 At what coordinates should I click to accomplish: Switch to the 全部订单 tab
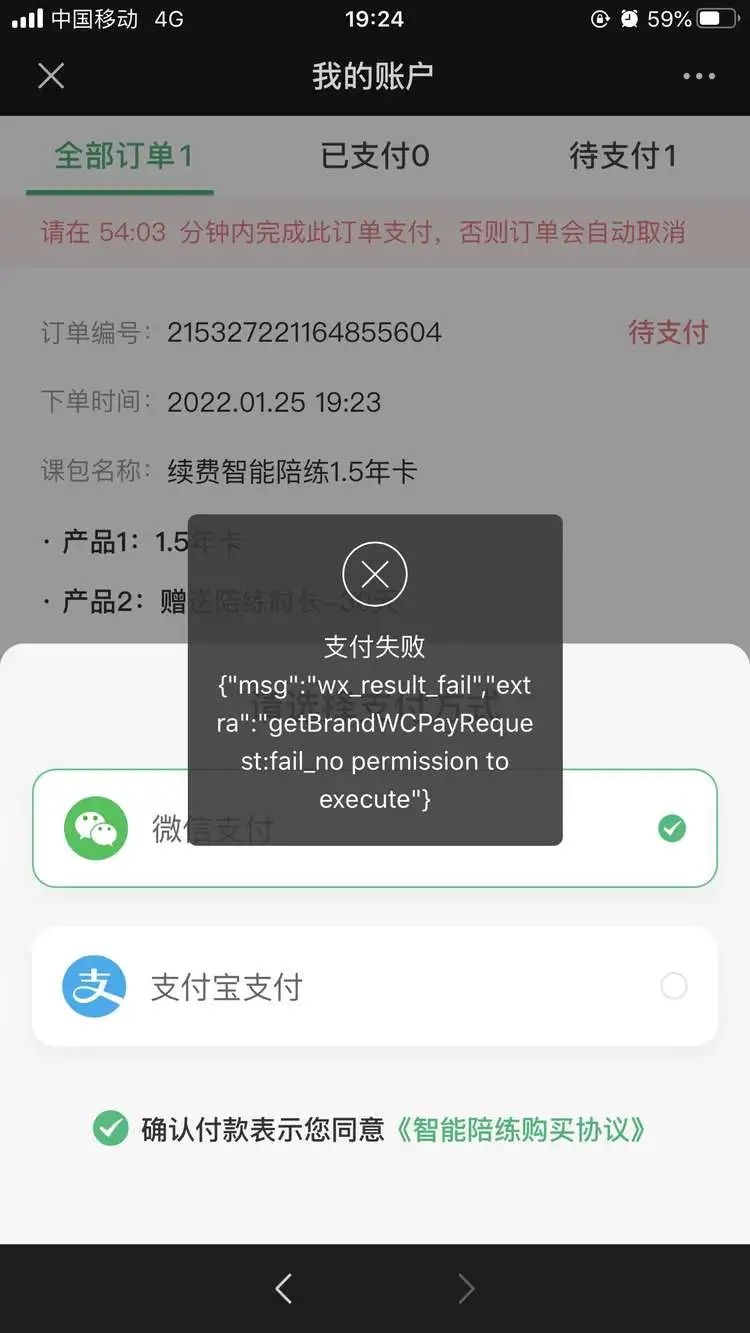(122, 156)
